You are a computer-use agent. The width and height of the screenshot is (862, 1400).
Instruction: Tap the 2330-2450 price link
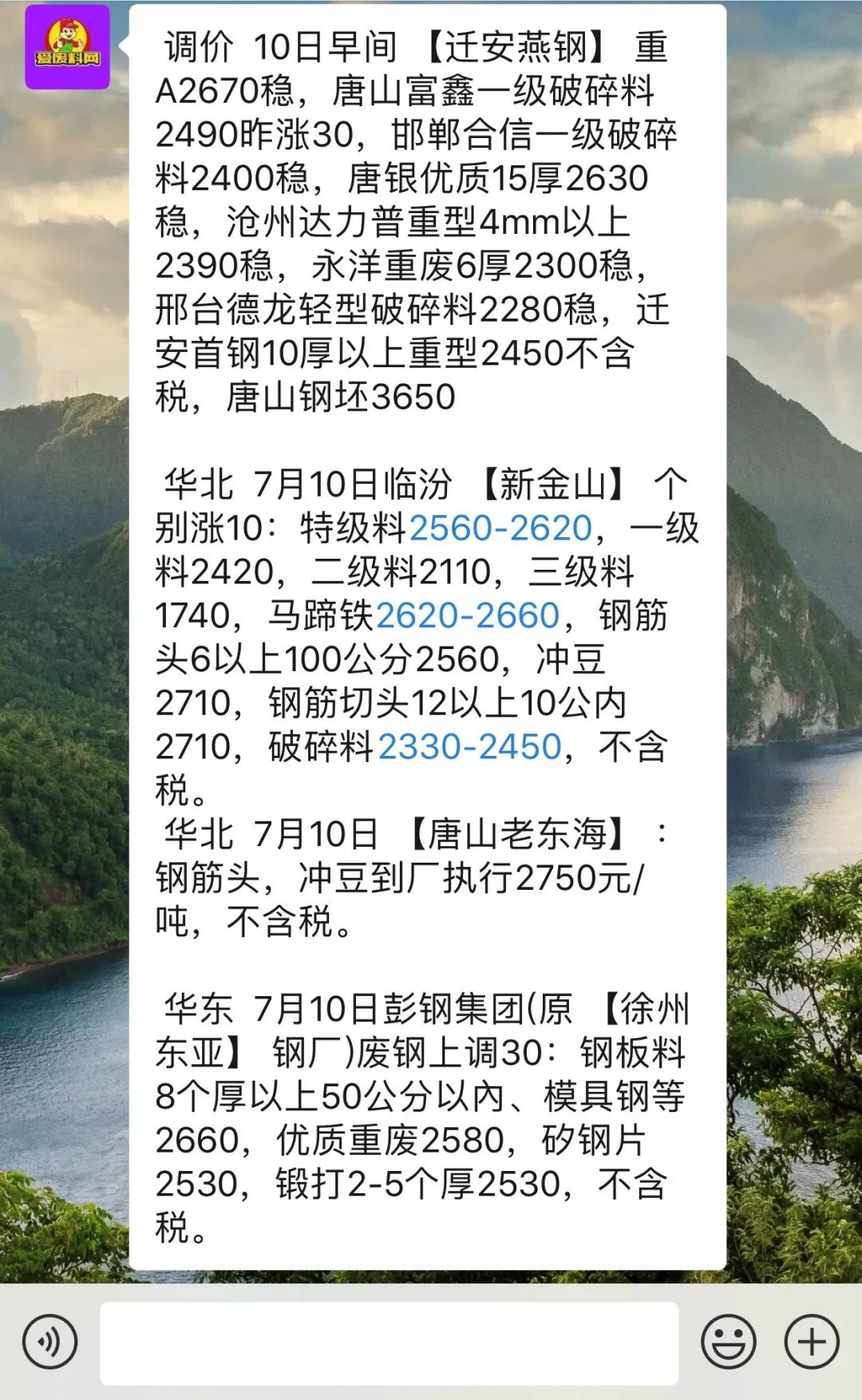[x=470, y=747]
